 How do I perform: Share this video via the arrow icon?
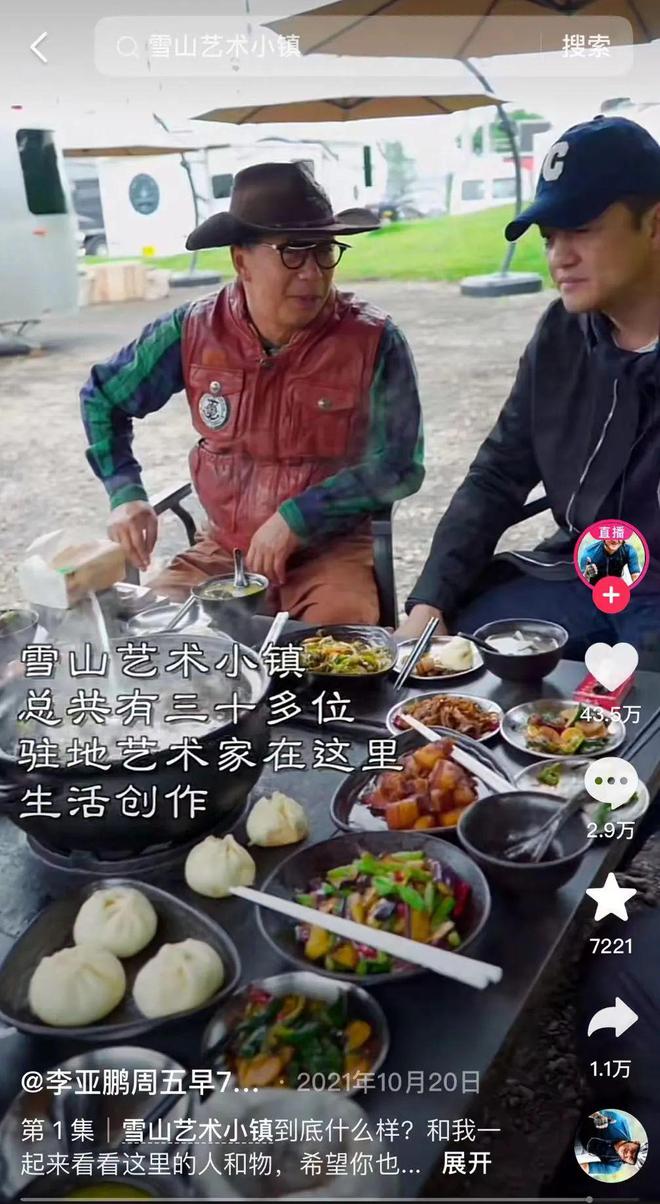pos(611,1018)
